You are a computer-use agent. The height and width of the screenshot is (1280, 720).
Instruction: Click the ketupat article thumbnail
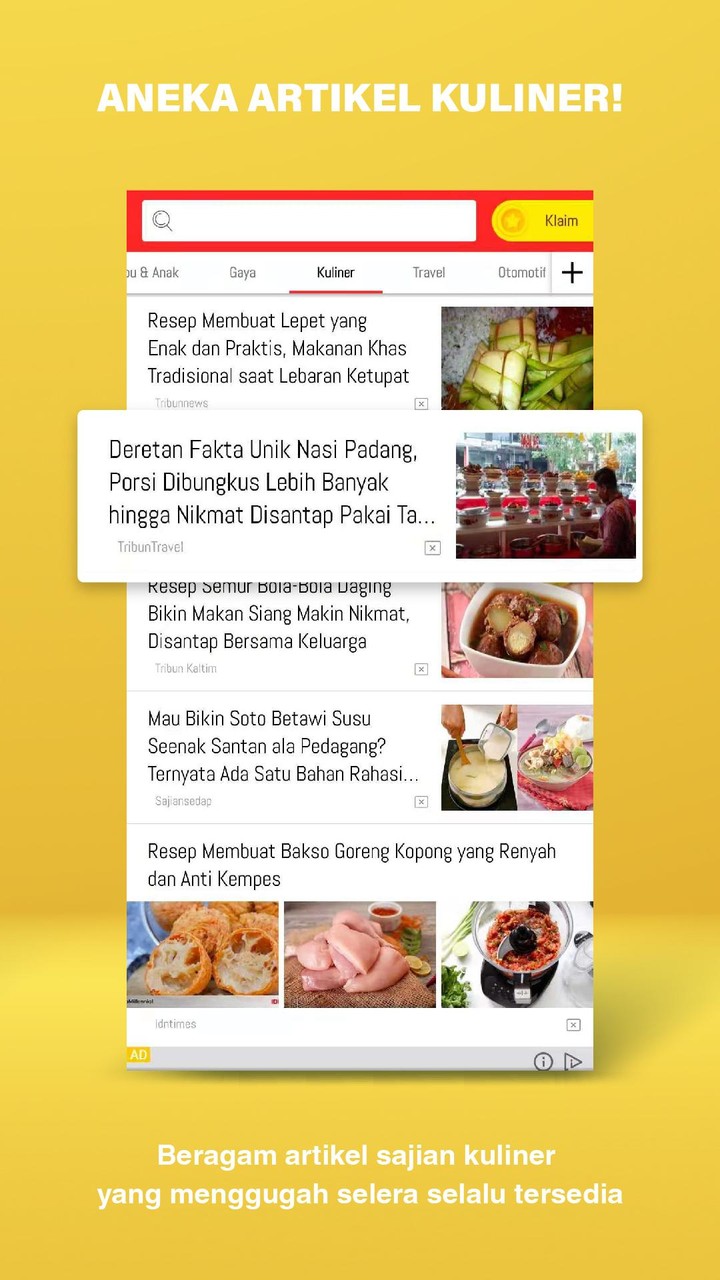(x=517, y=356)
